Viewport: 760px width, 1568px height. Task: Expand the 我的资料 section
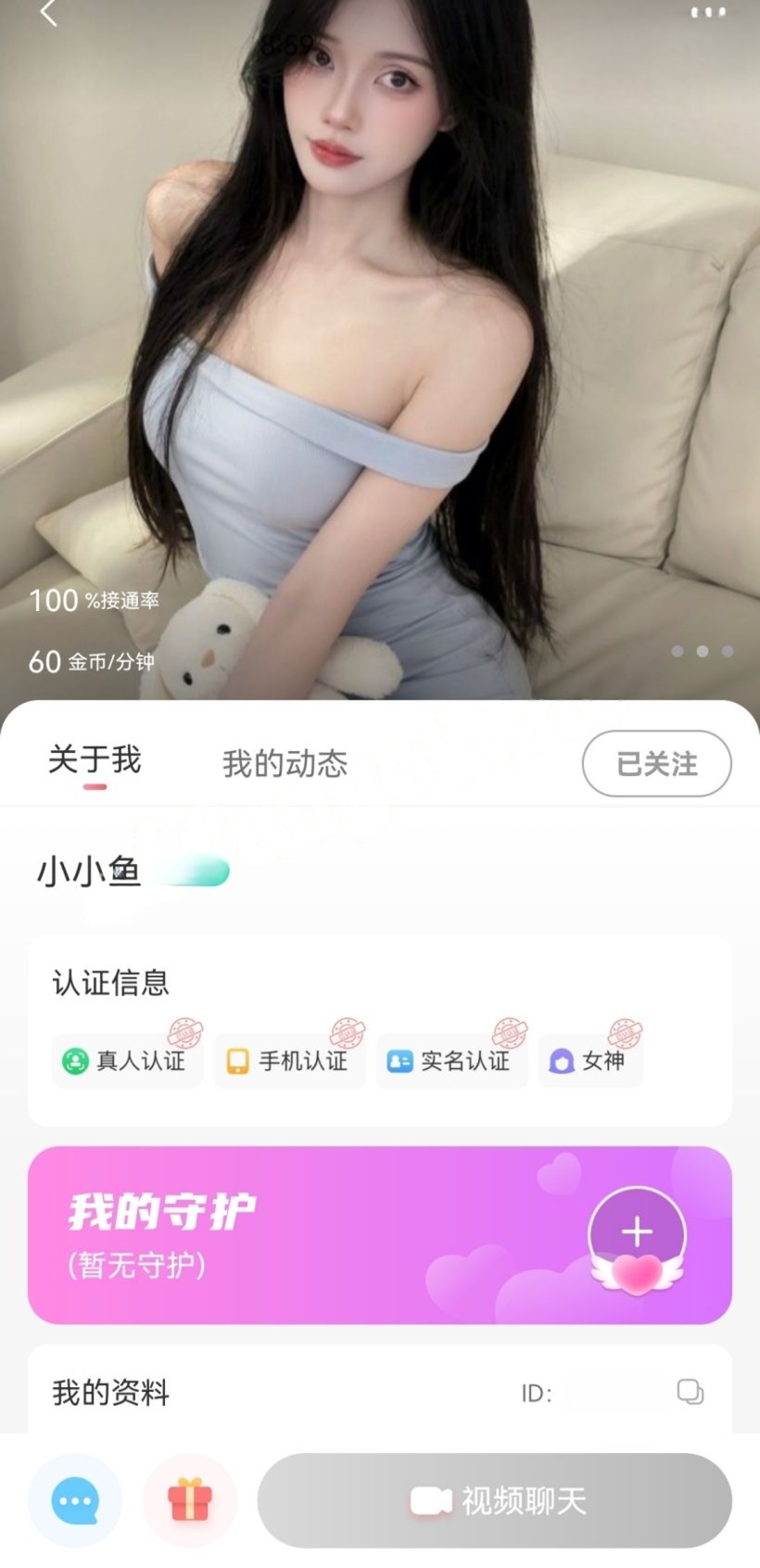(110, 1393)
